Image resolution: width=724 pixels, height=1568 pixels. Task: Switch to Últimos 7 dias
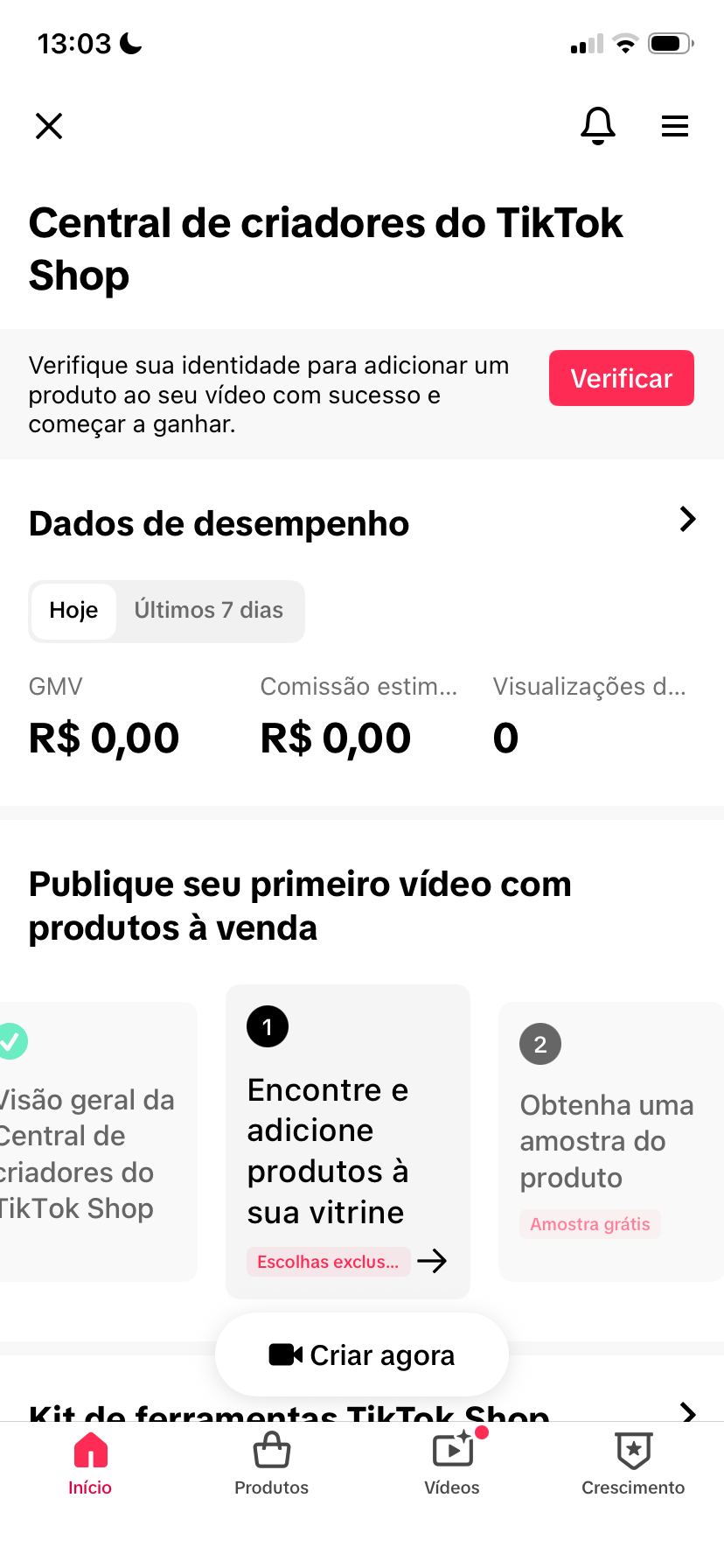(208, 611)
